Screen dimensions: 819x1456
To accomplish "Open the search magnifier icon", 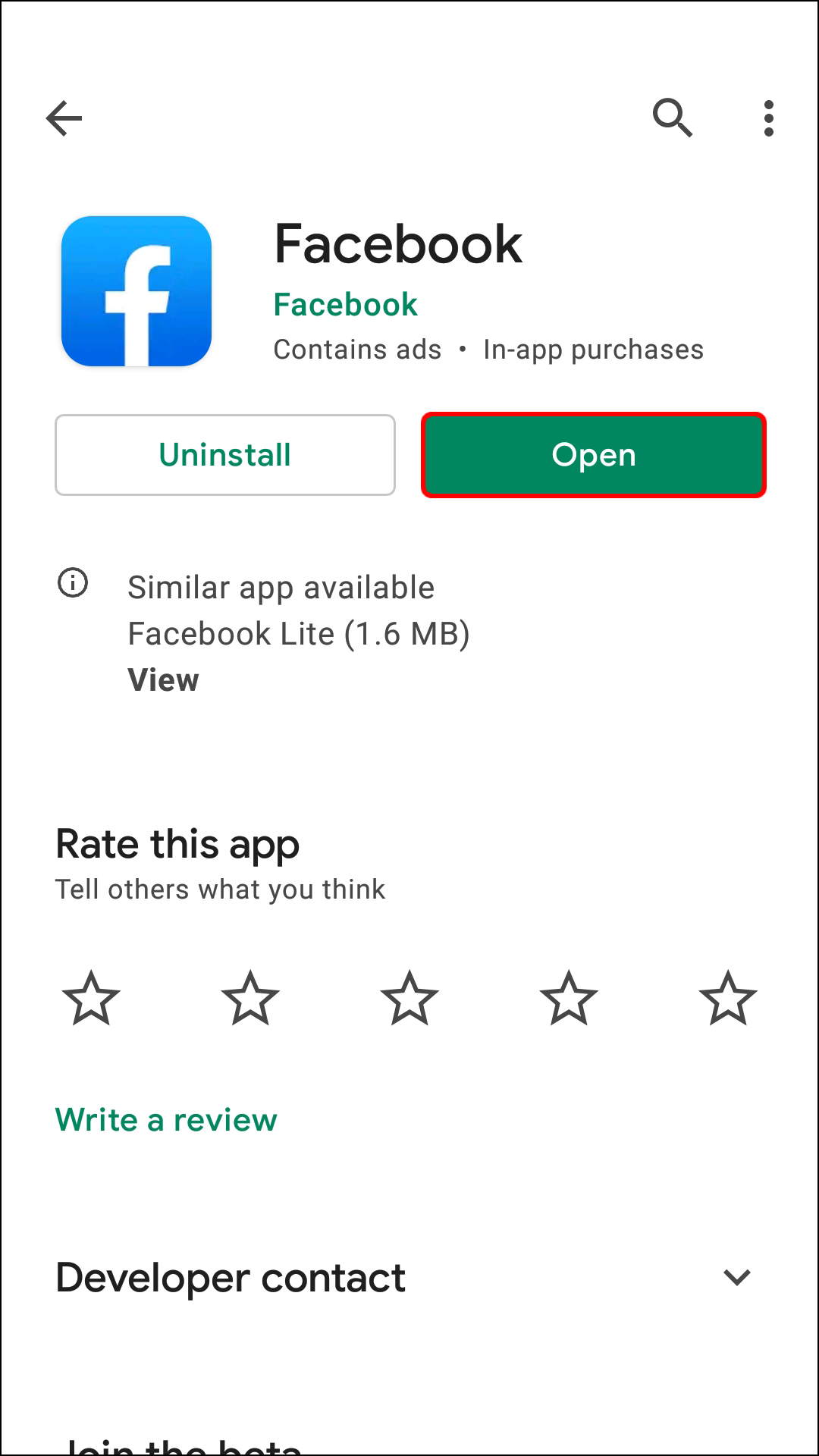I will coord(673,118).
